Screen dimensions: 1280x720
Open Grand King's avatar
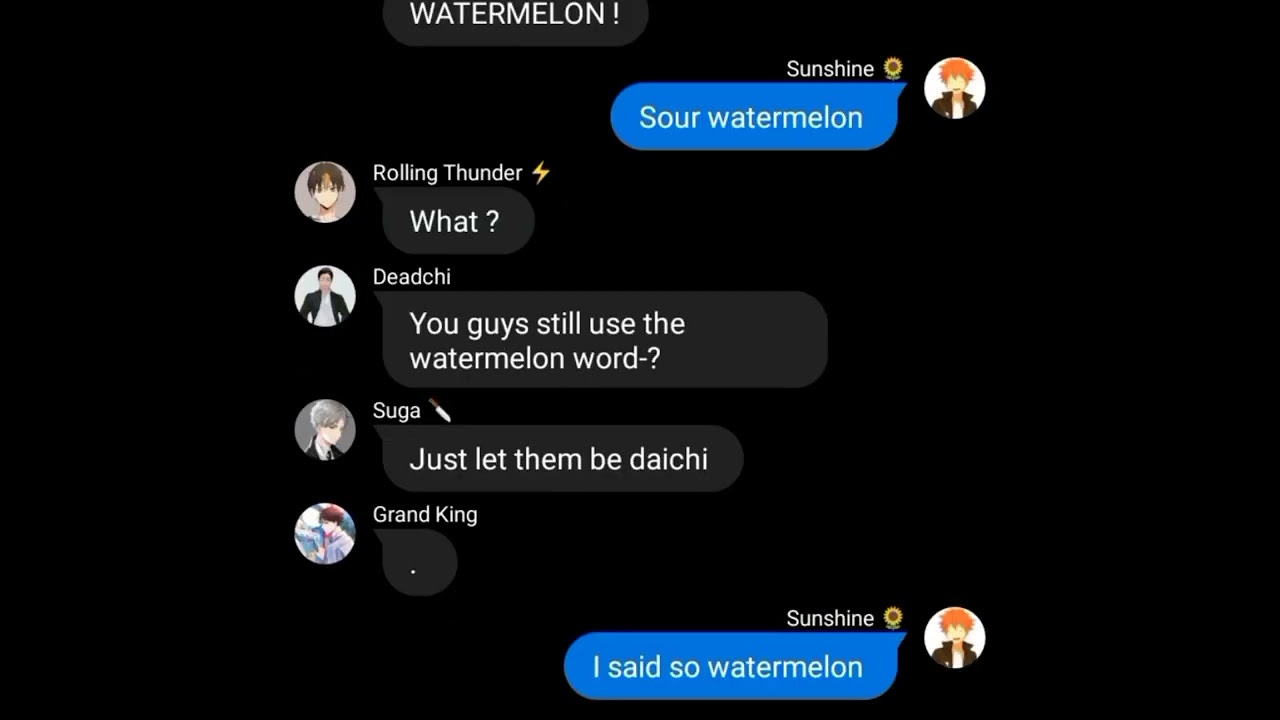pyautogui.click(x=325, y=534)
